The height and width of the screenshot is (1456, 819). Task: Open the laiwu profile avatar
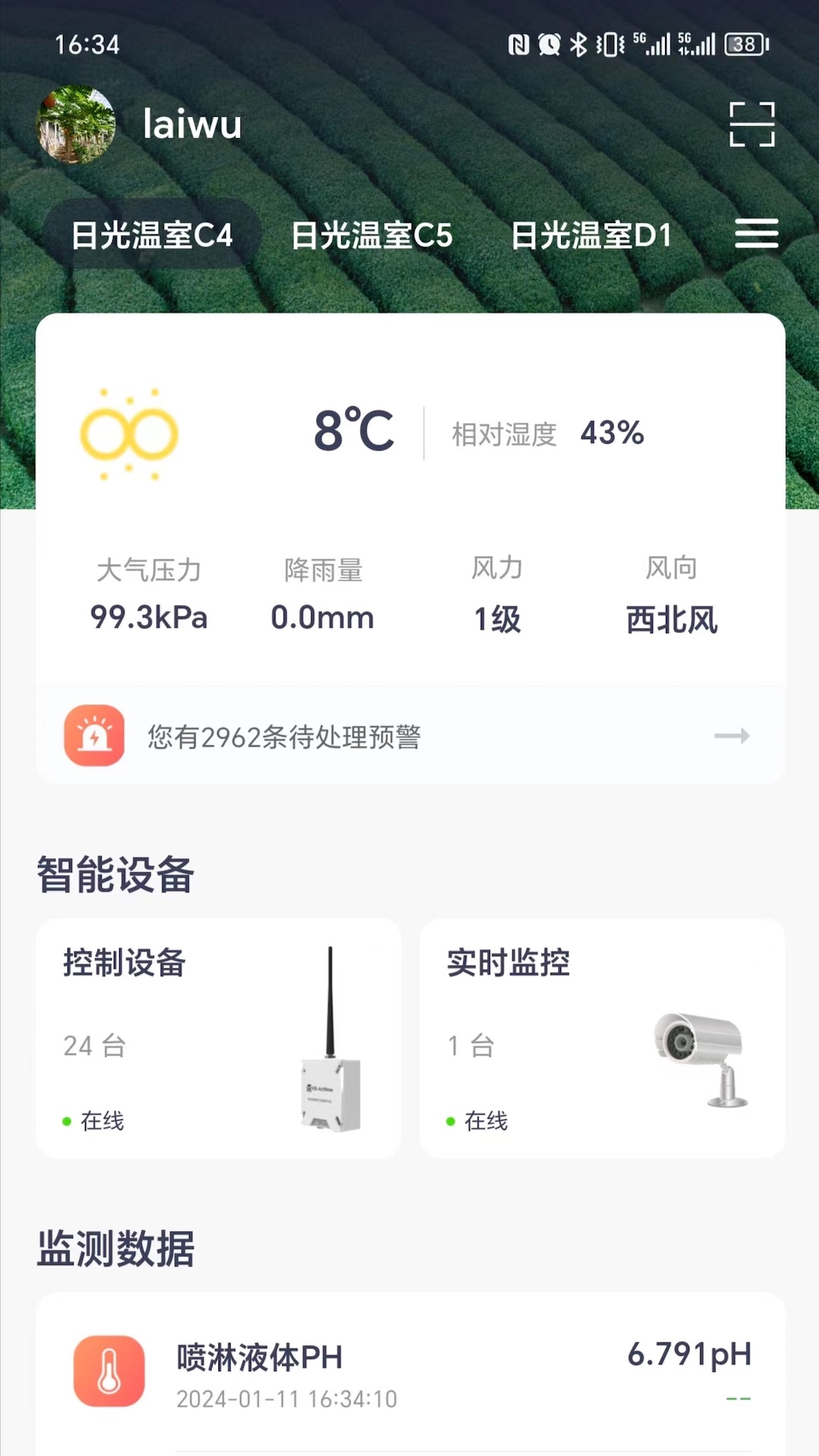pyautogui.click(x=76, y=124)
